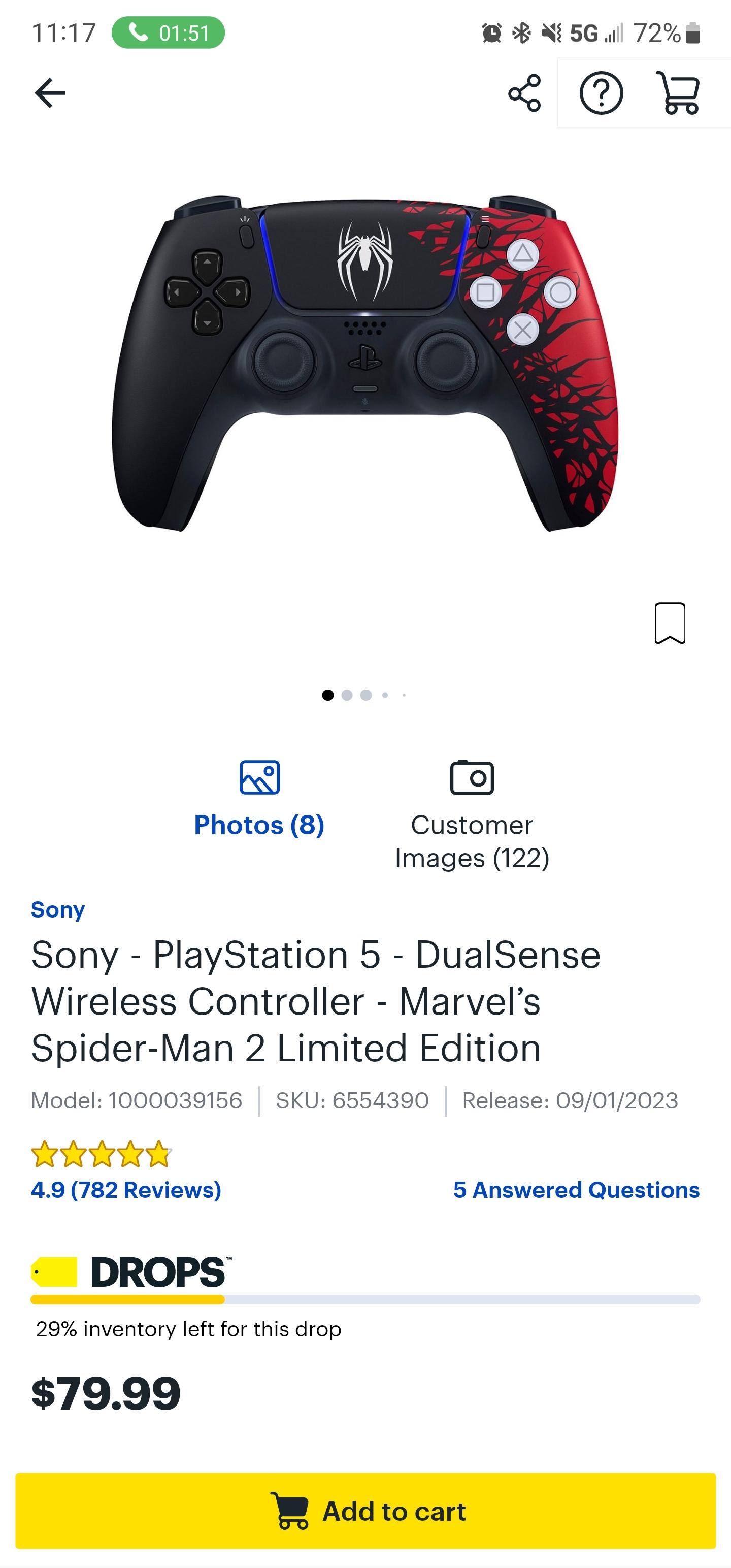Open 4.9 (782 Reviews) link

point(126,1191)
